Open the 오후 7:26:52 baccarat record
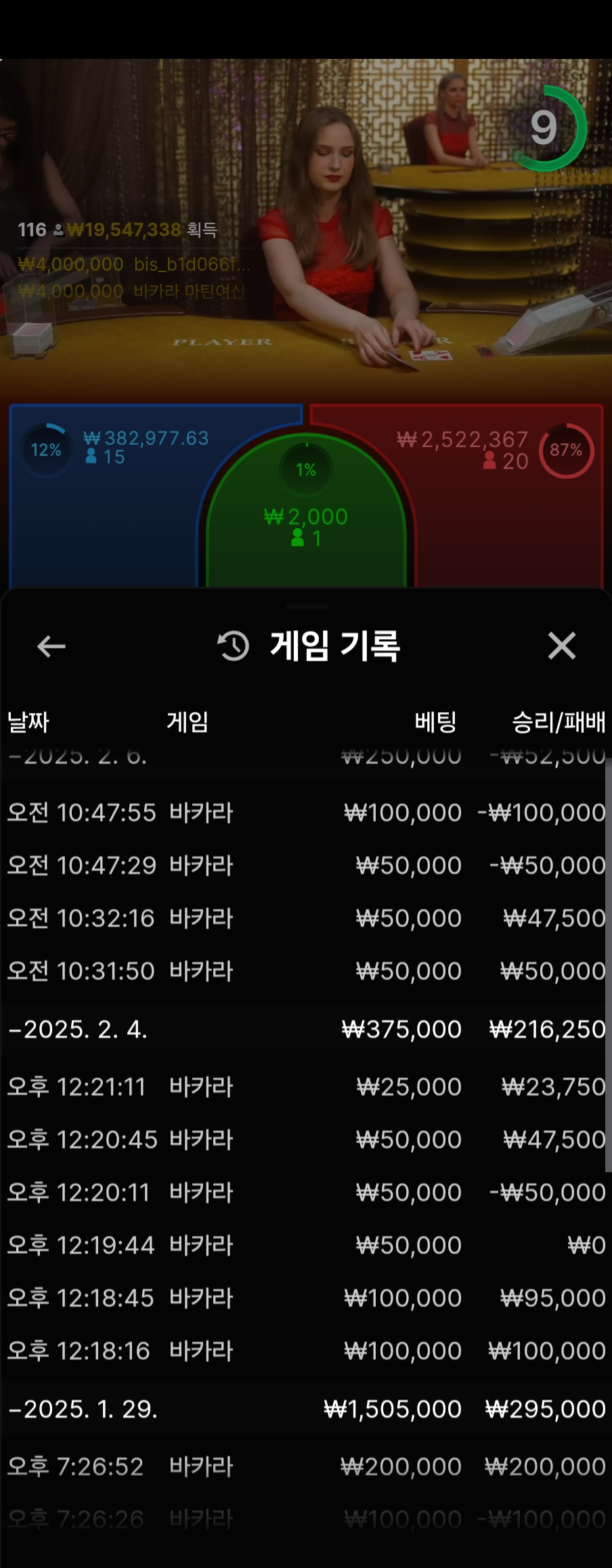612x1568 pixels. (305, 1466)
